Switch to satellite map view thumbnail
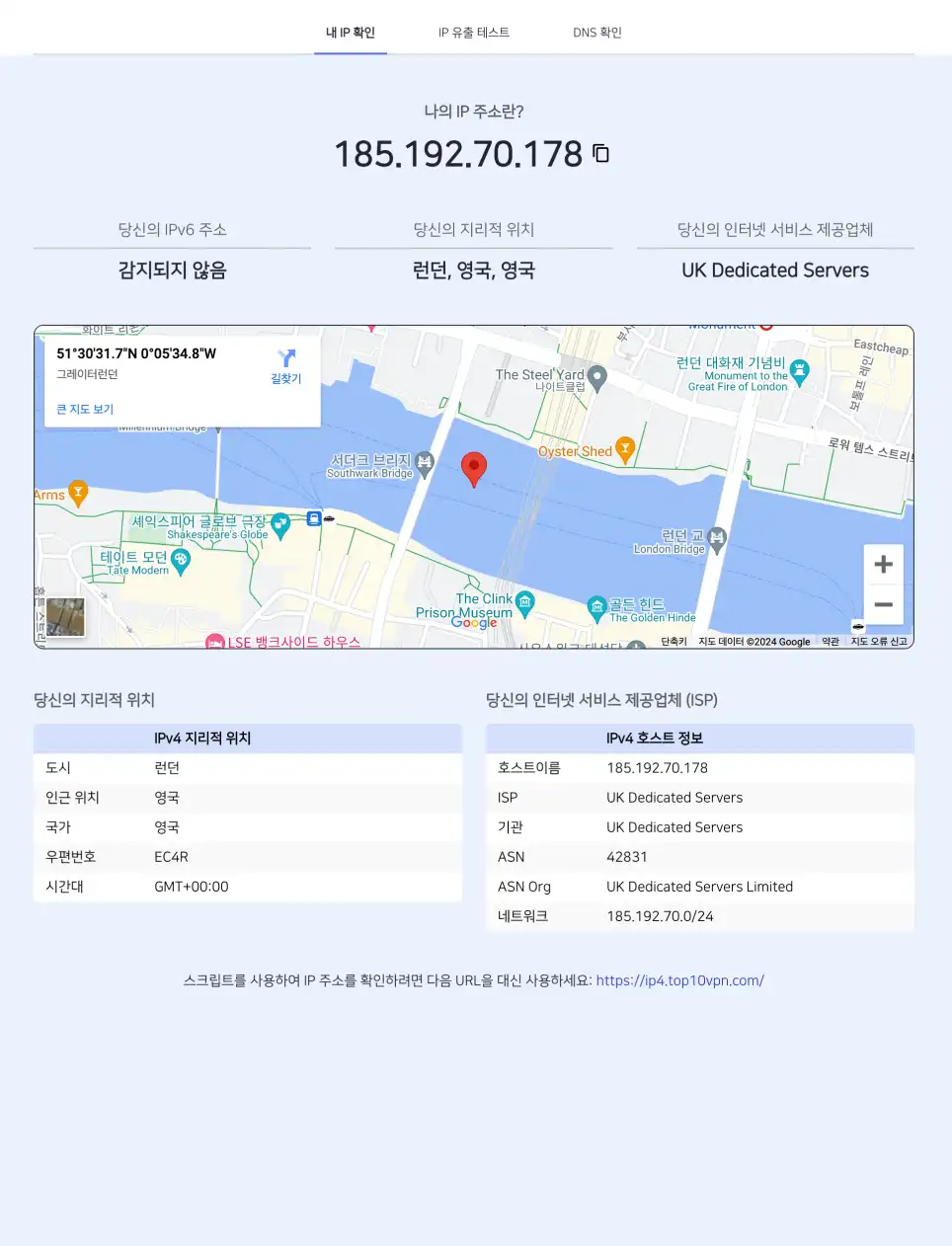The width and height of the screenshot is (952, 1246). coord(65,617)
